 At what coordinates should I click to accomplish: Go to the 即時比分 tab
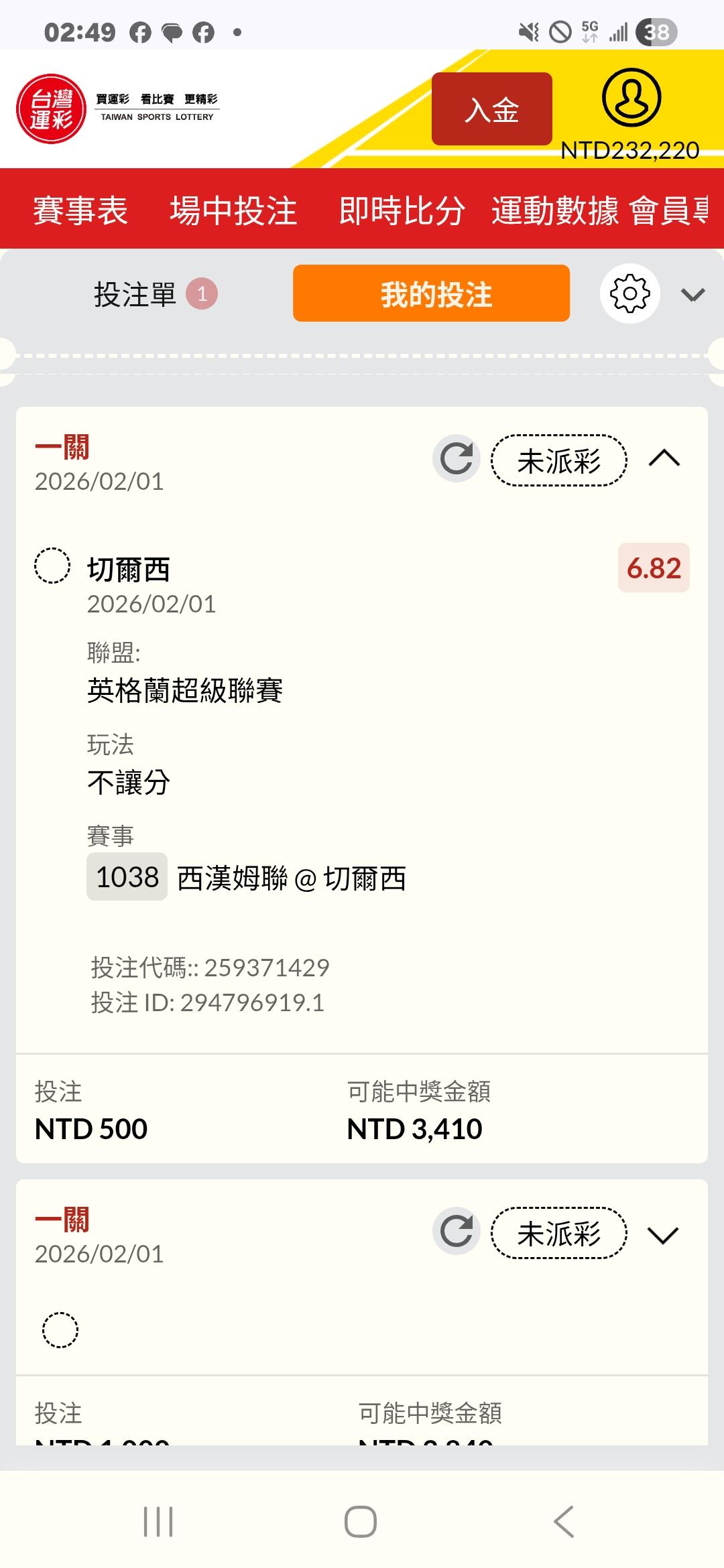[402, 210]
